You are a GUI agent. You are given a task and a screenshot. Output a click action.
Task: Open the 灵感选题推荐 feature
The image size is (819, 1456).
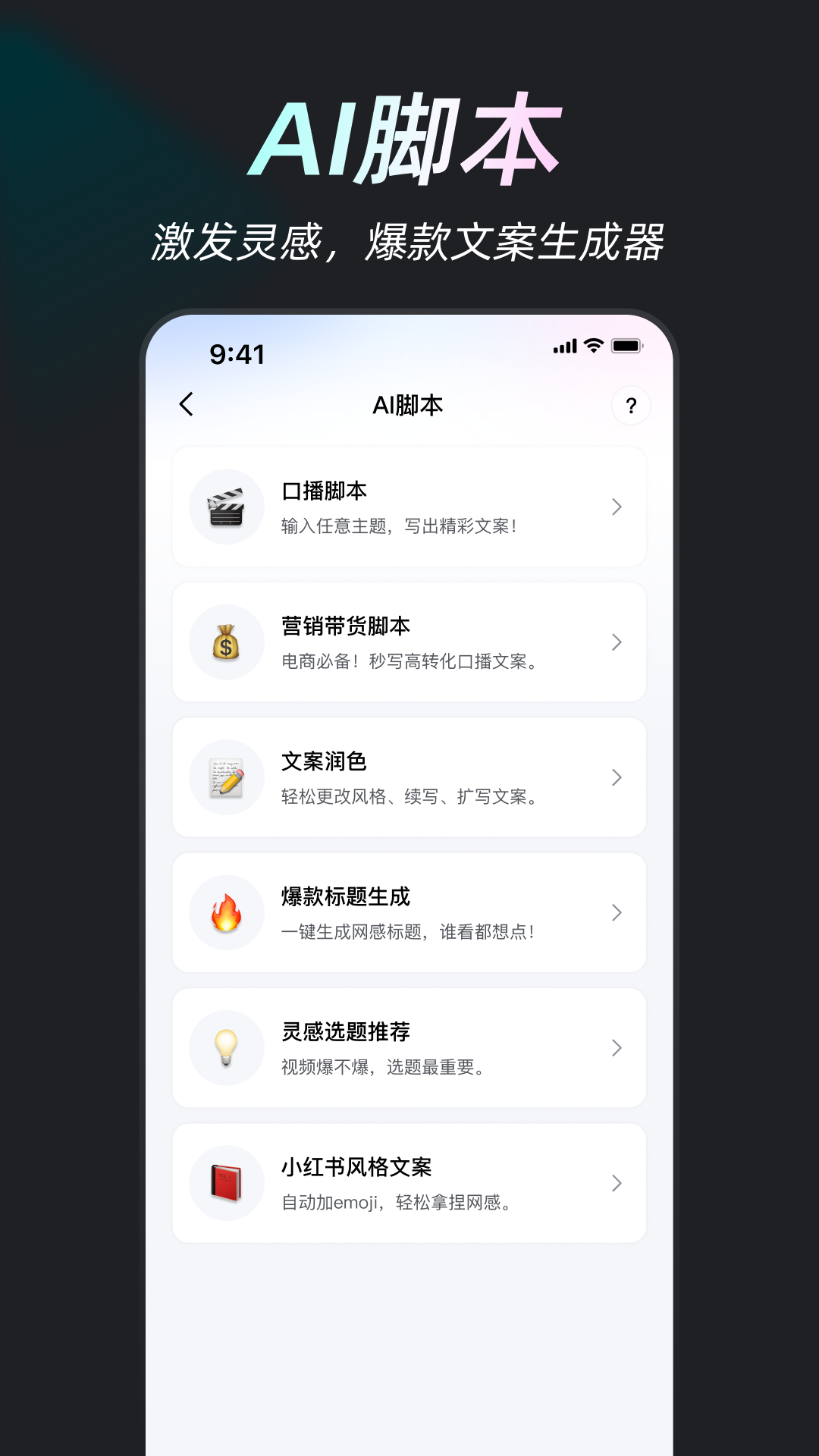click(x=409, y=1047)
